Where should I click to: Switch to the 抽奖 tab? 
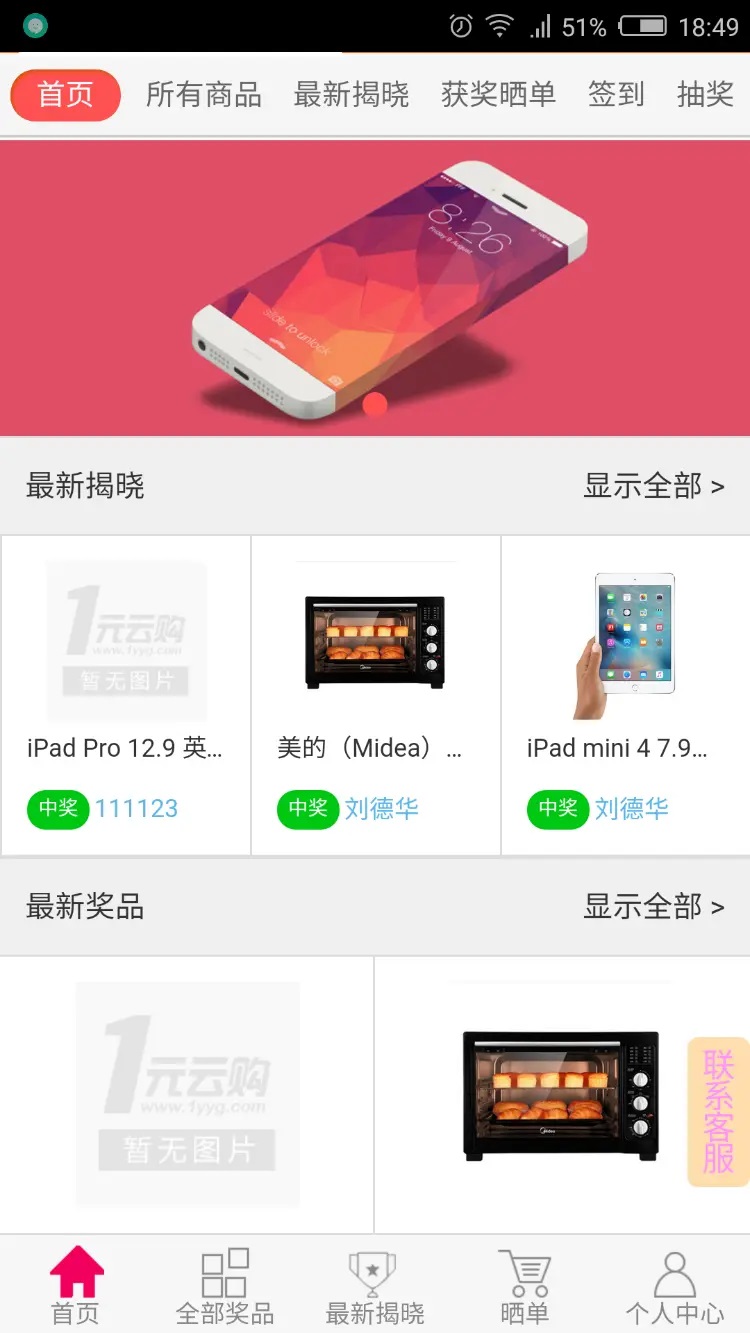[706, 95]
